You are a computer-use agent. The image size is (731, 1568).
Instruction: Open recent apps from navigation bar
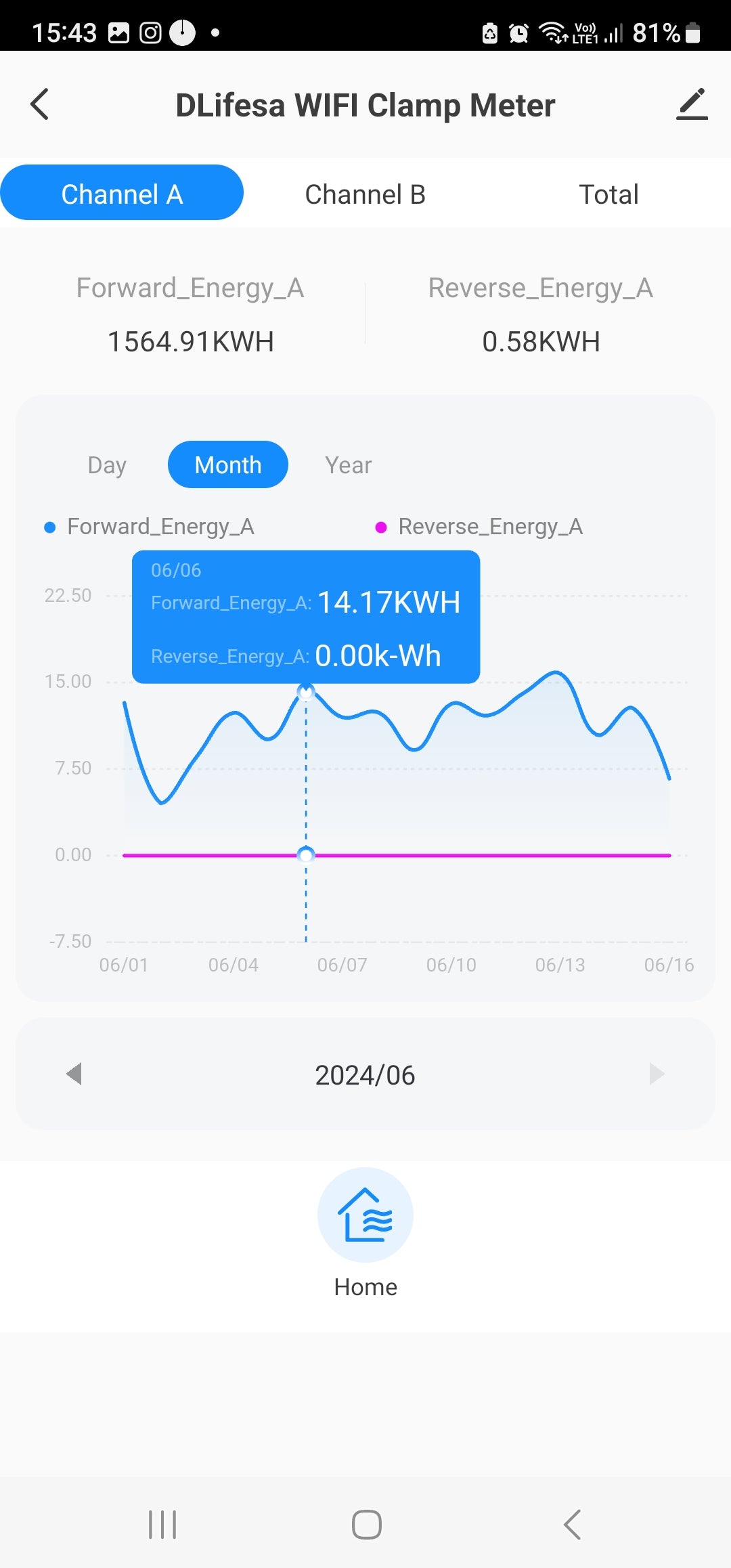(x=162, y=1525)
